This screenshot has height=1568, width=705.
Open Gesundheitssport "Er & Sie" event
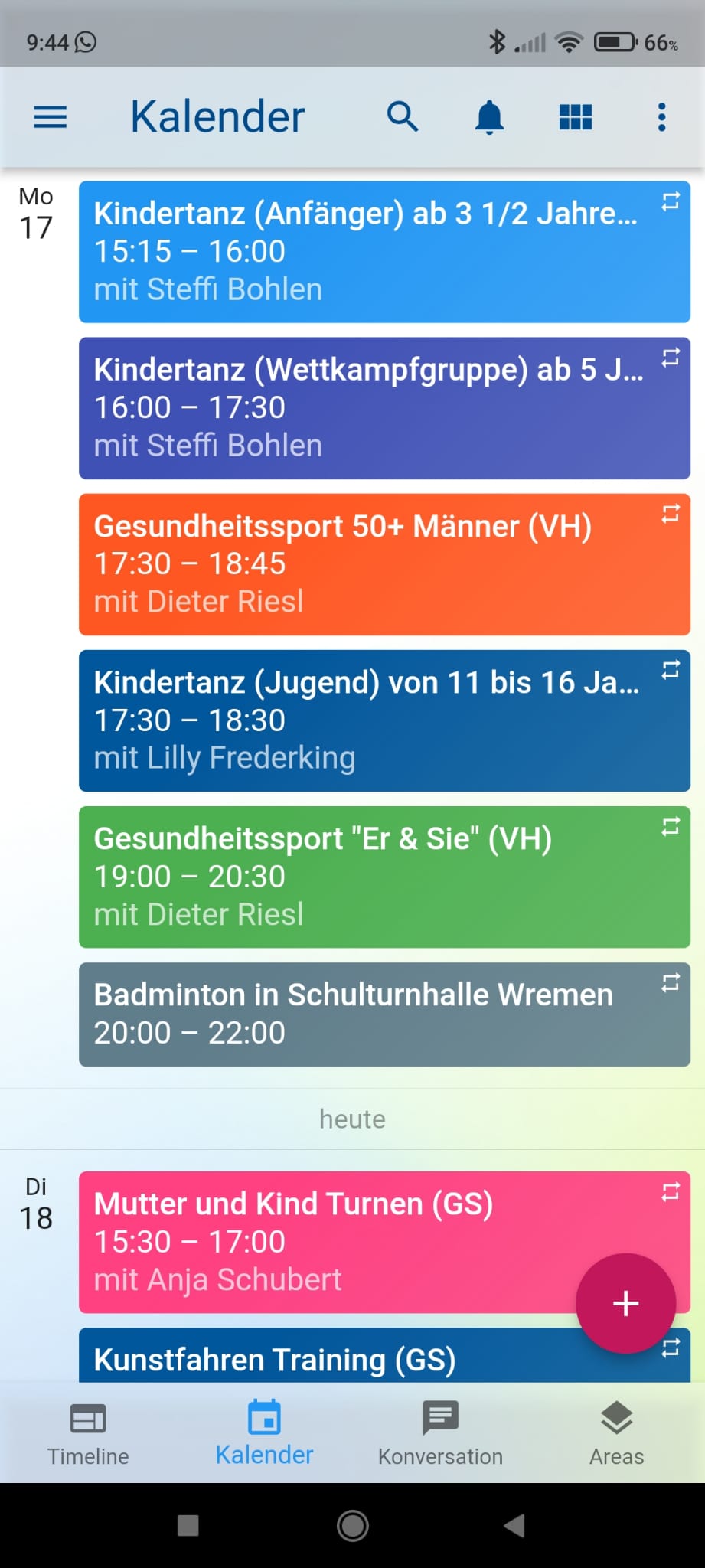[x=384, y=877]
